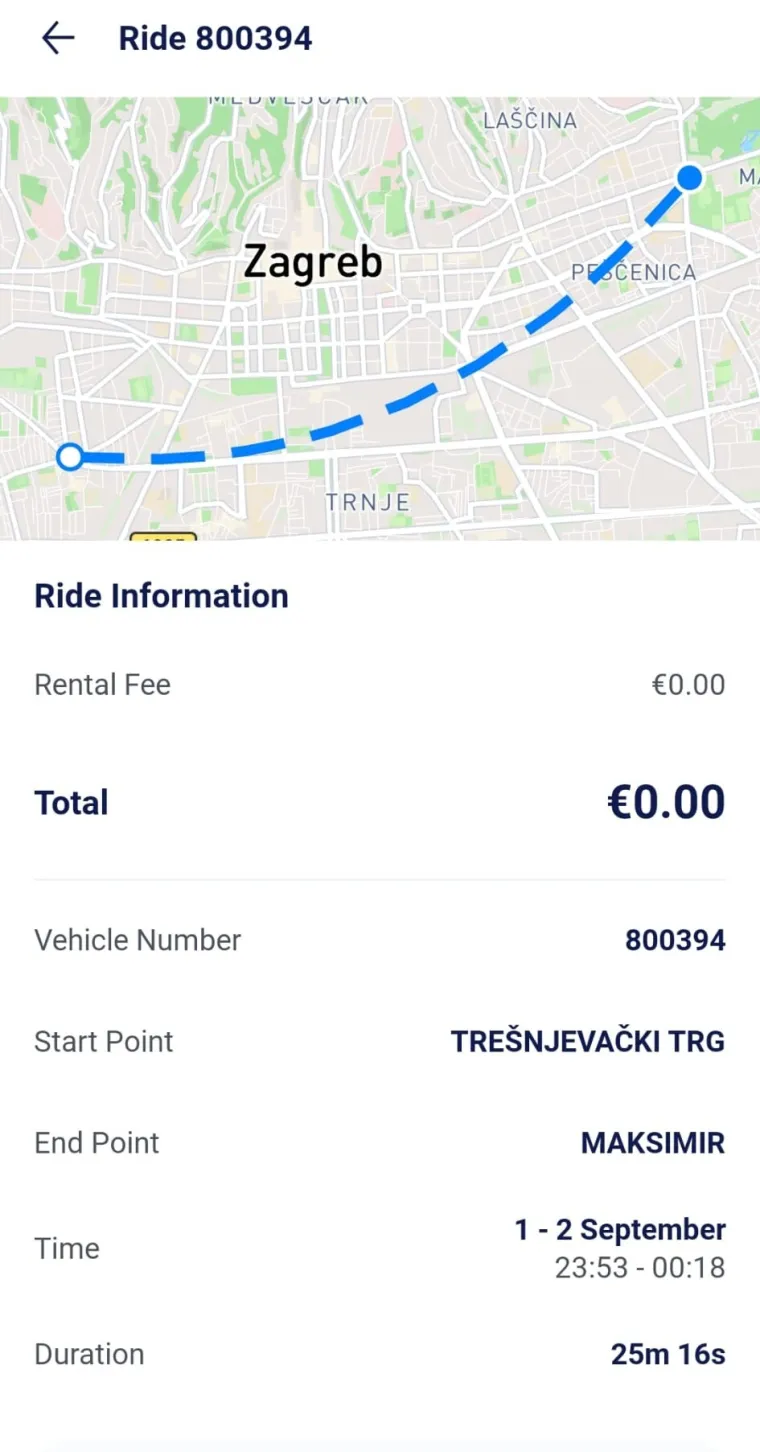Tap the Trnje district label on the map
The image size is (760, 1452).
click(369, 503)
